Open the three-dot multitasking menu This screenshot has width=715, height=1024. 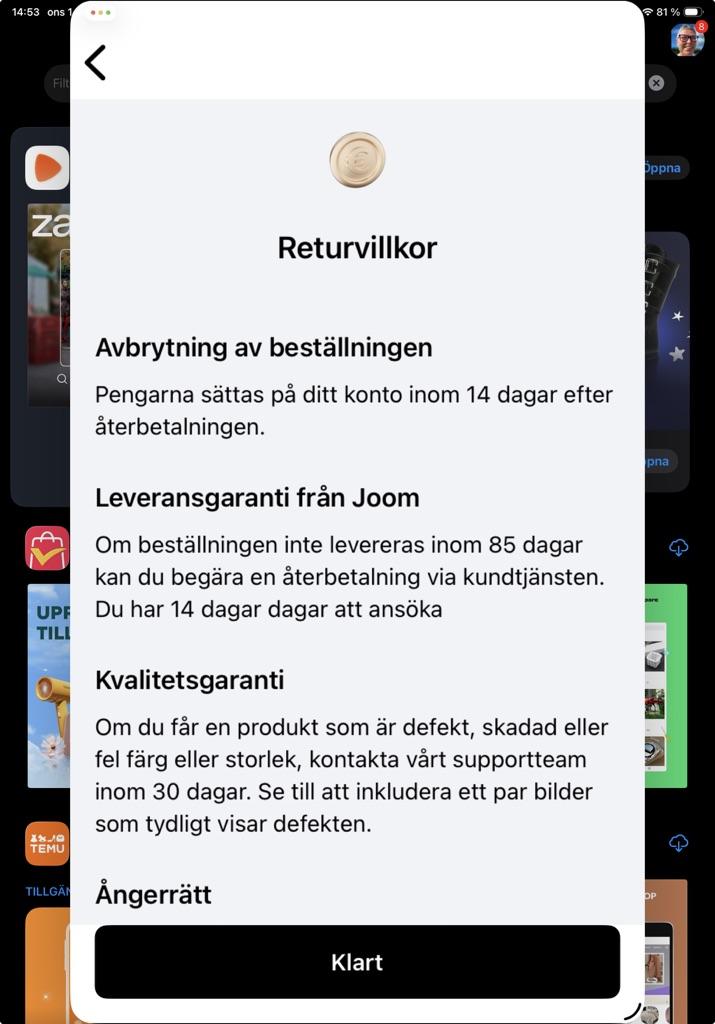(101, 13)
